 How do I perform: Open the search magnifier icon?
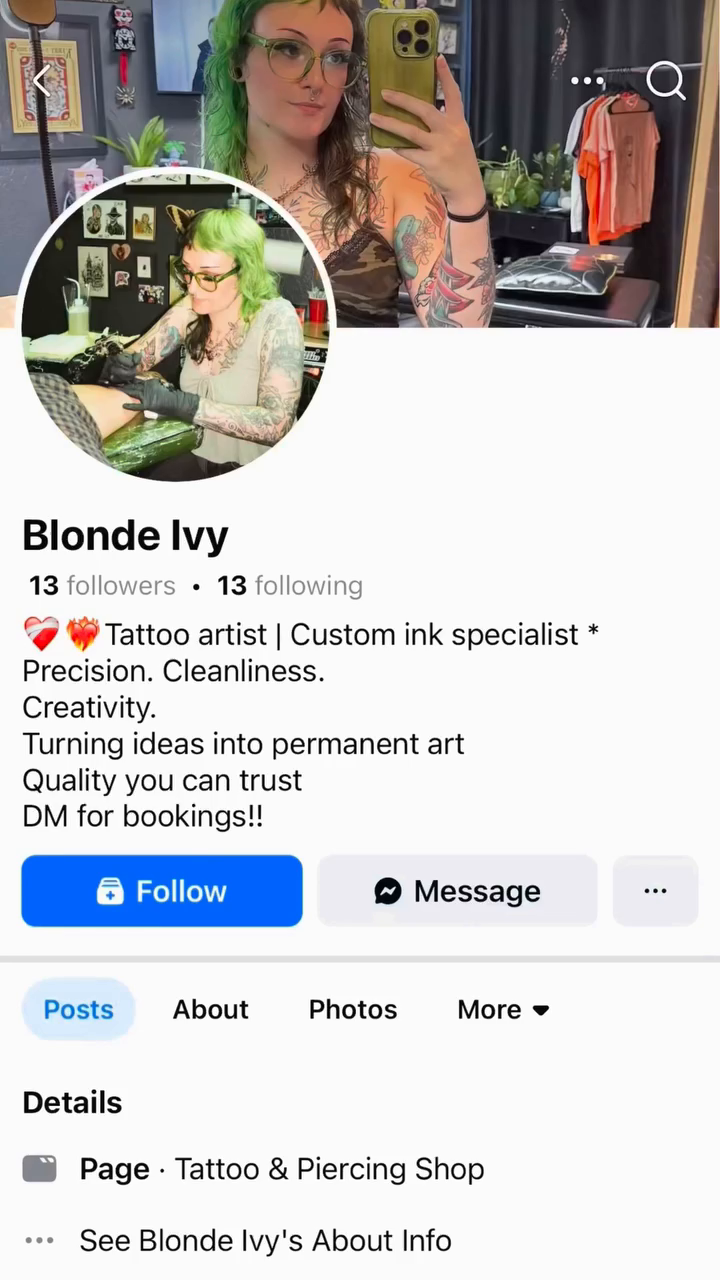[666, 80]
